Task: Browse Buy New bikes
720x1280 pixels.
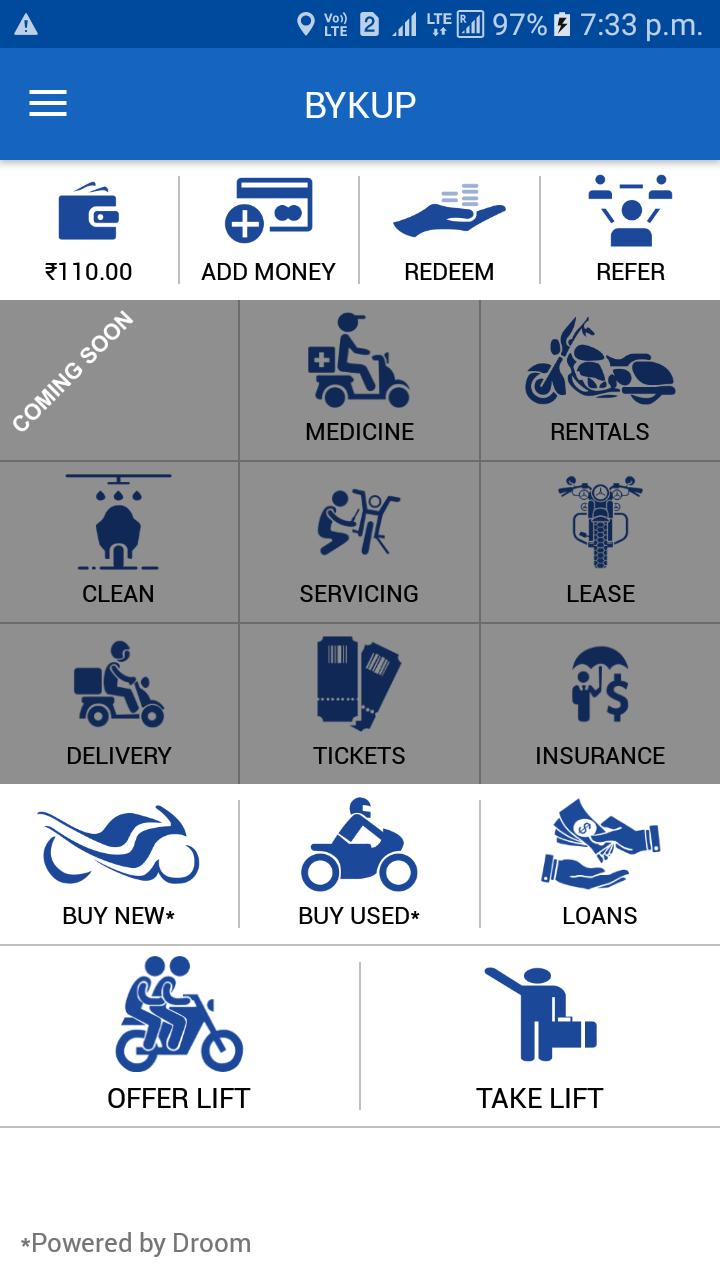Action: [x=119, y=865]
